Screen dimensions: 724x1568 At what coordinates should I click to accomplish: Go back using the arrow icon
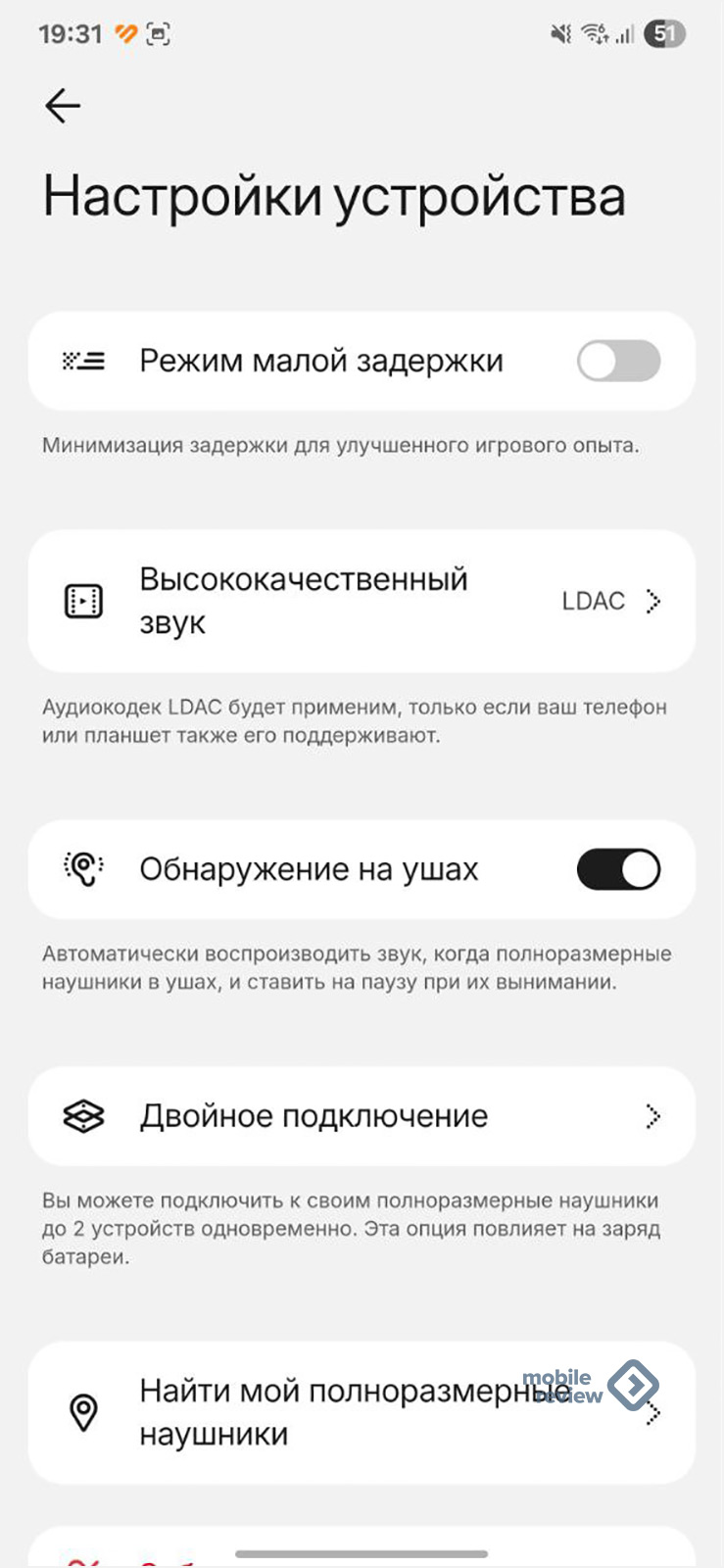point(62,106)
